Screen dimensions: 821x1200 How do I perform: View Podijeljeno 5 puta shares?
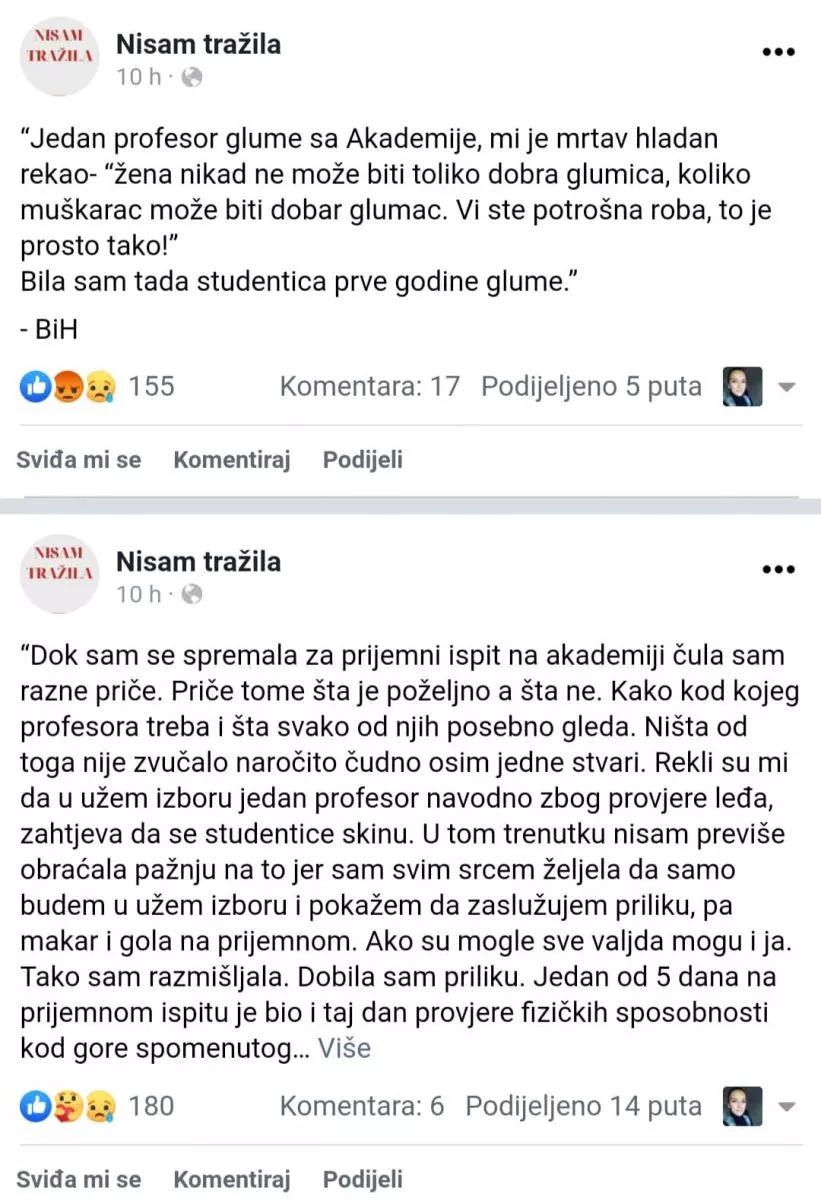tap(591, 386)
